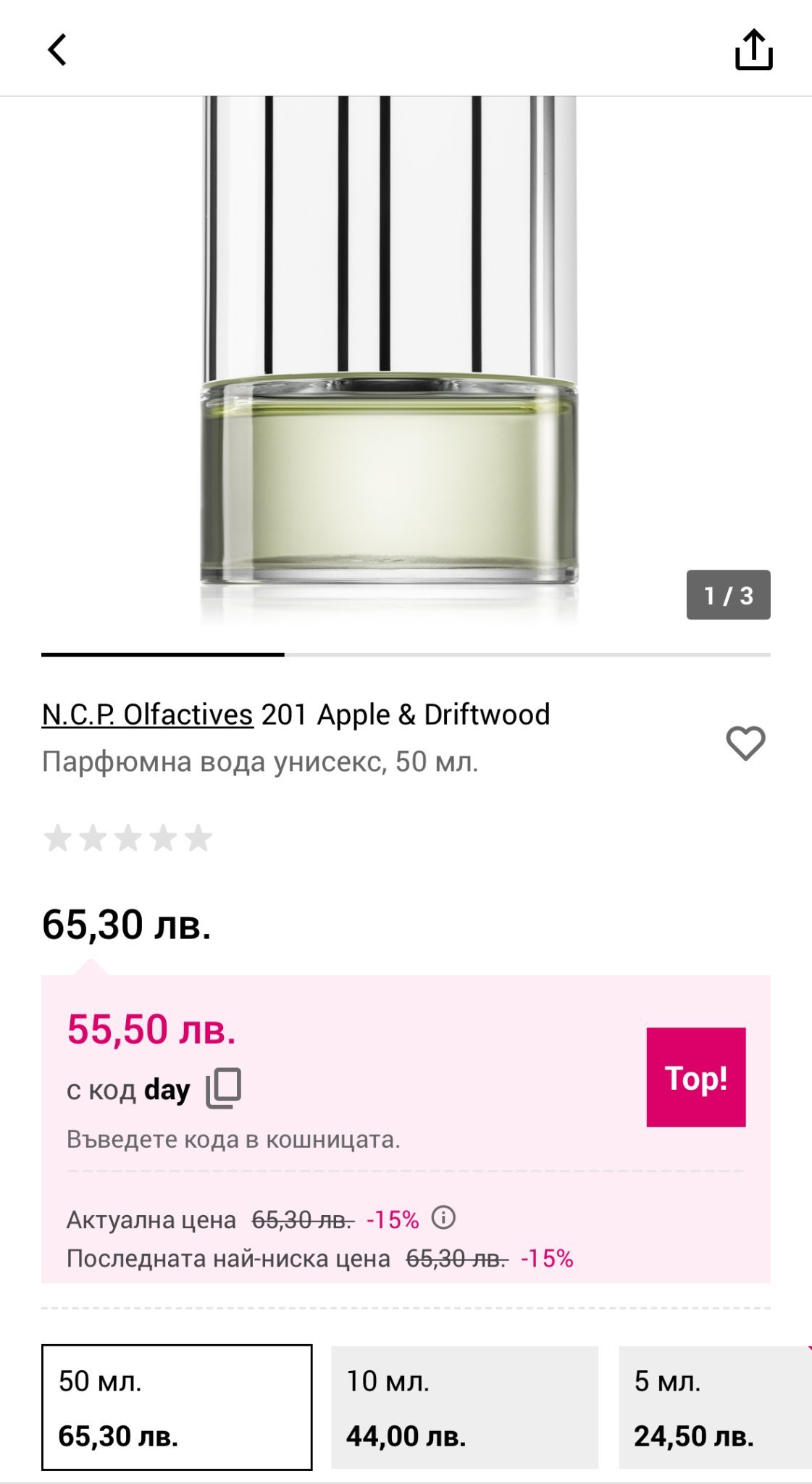Show info about the current price
This screenshot has width=812, height=1484.
[x=443, y=1218]
